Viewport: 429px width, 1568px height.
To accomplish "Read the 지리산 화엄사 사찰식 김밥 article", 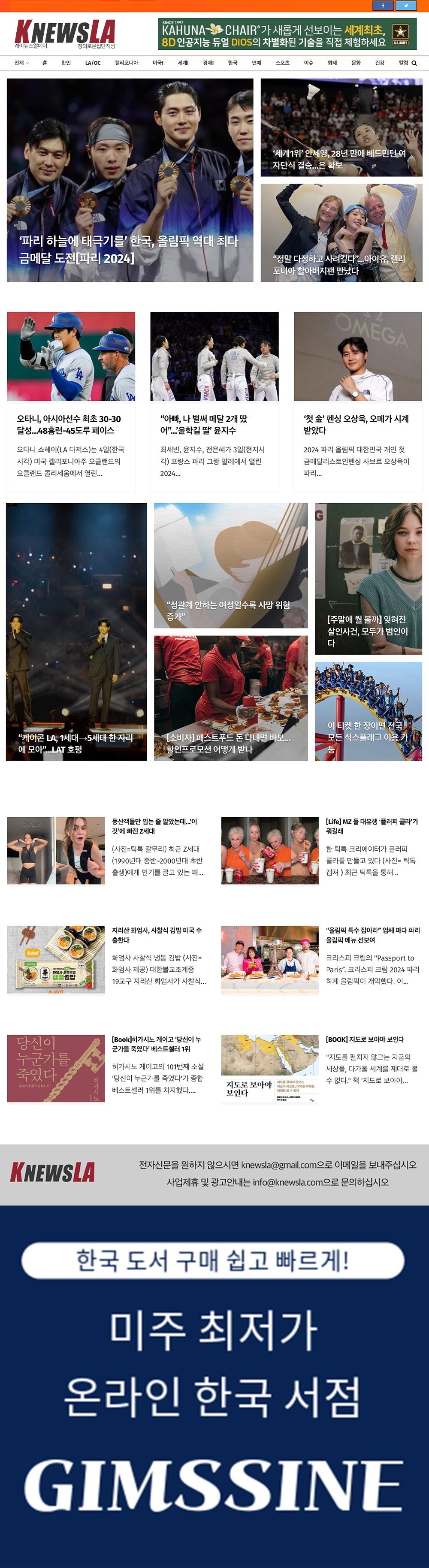I will pos(157,934).
